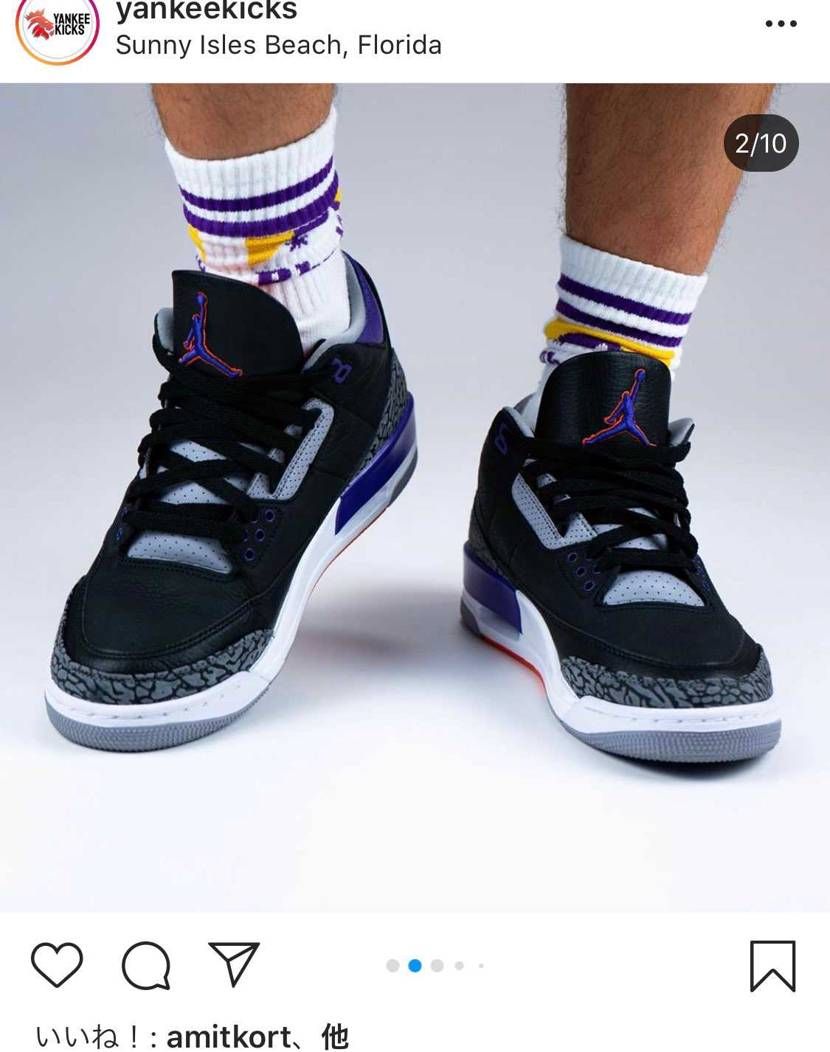
Task: Like this post with the heart icon
Action: [57, 965]
